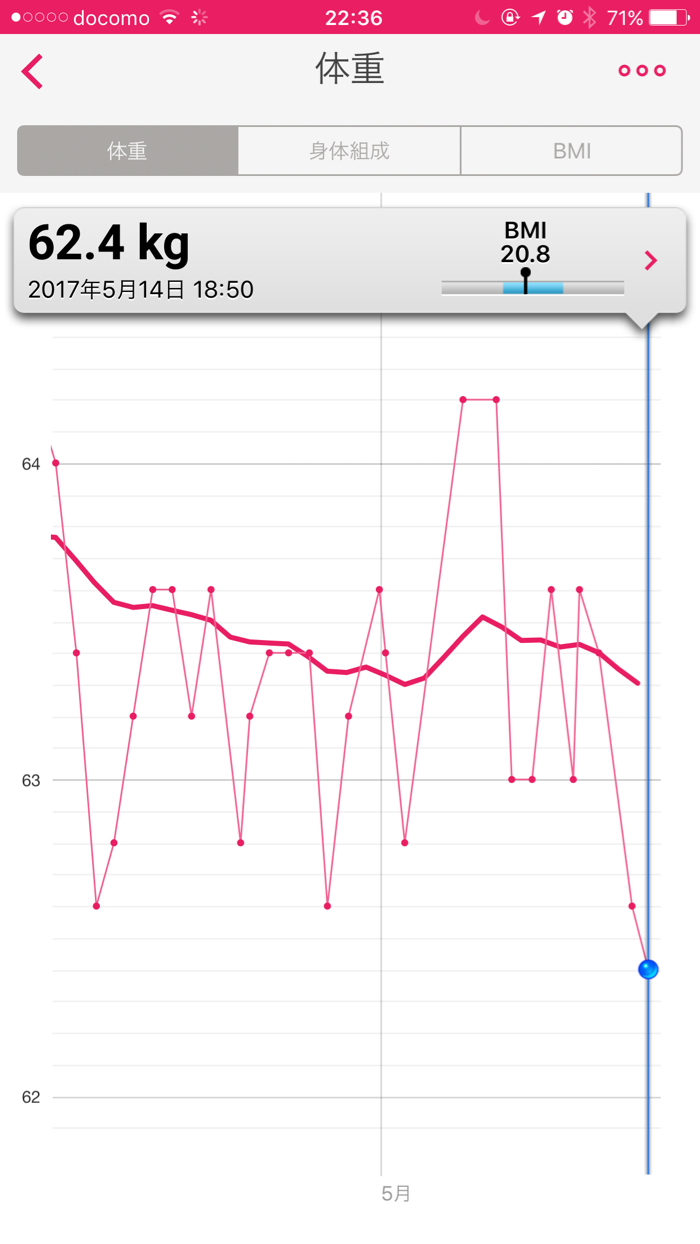Viewport: 700px width, 1244px height.
Task: Go back using the pink arrow
Action: [33, 71]
